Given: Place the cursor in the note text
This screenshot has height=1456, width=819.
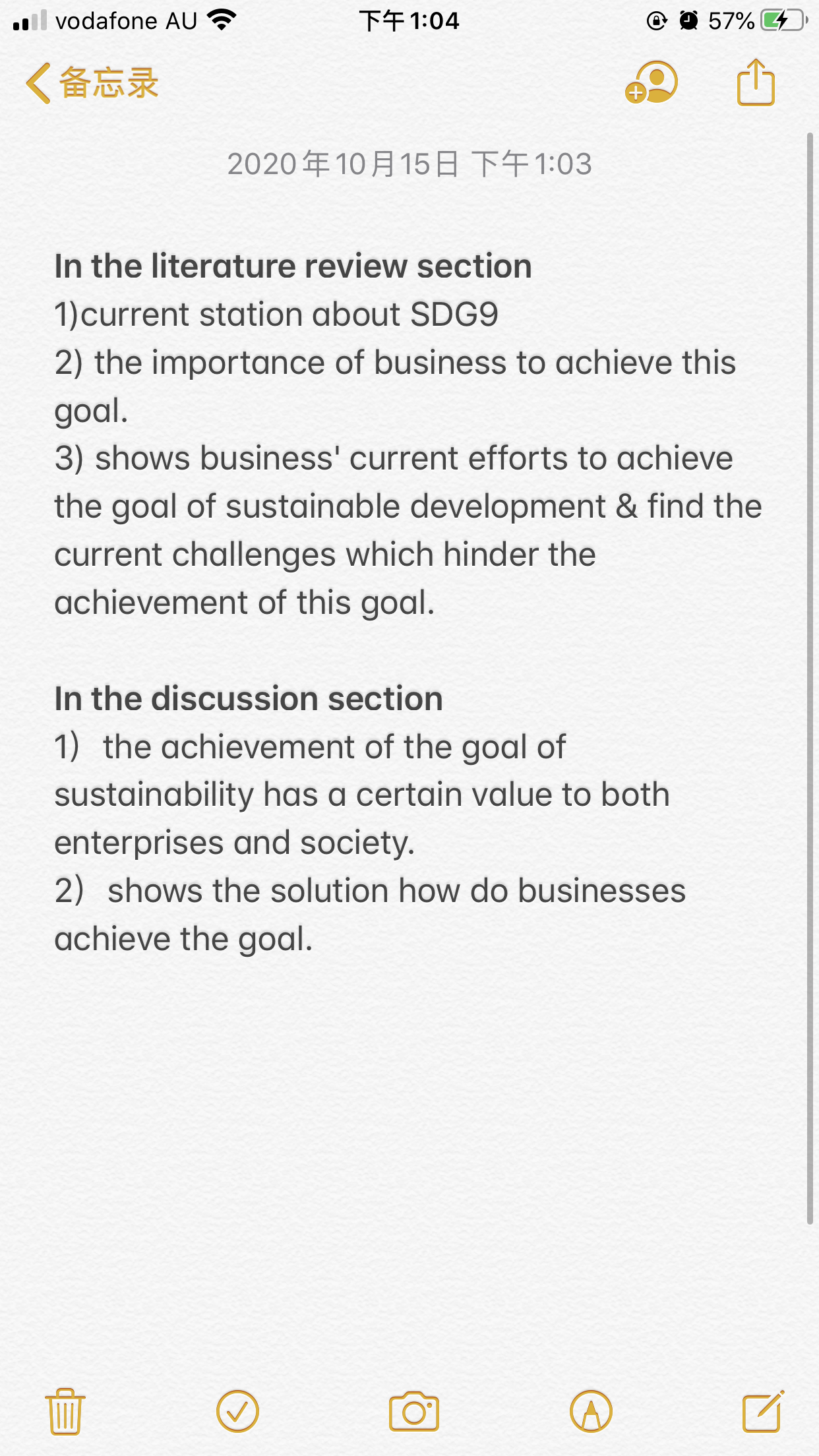Looking at the screenshot, I should [409, 602].
